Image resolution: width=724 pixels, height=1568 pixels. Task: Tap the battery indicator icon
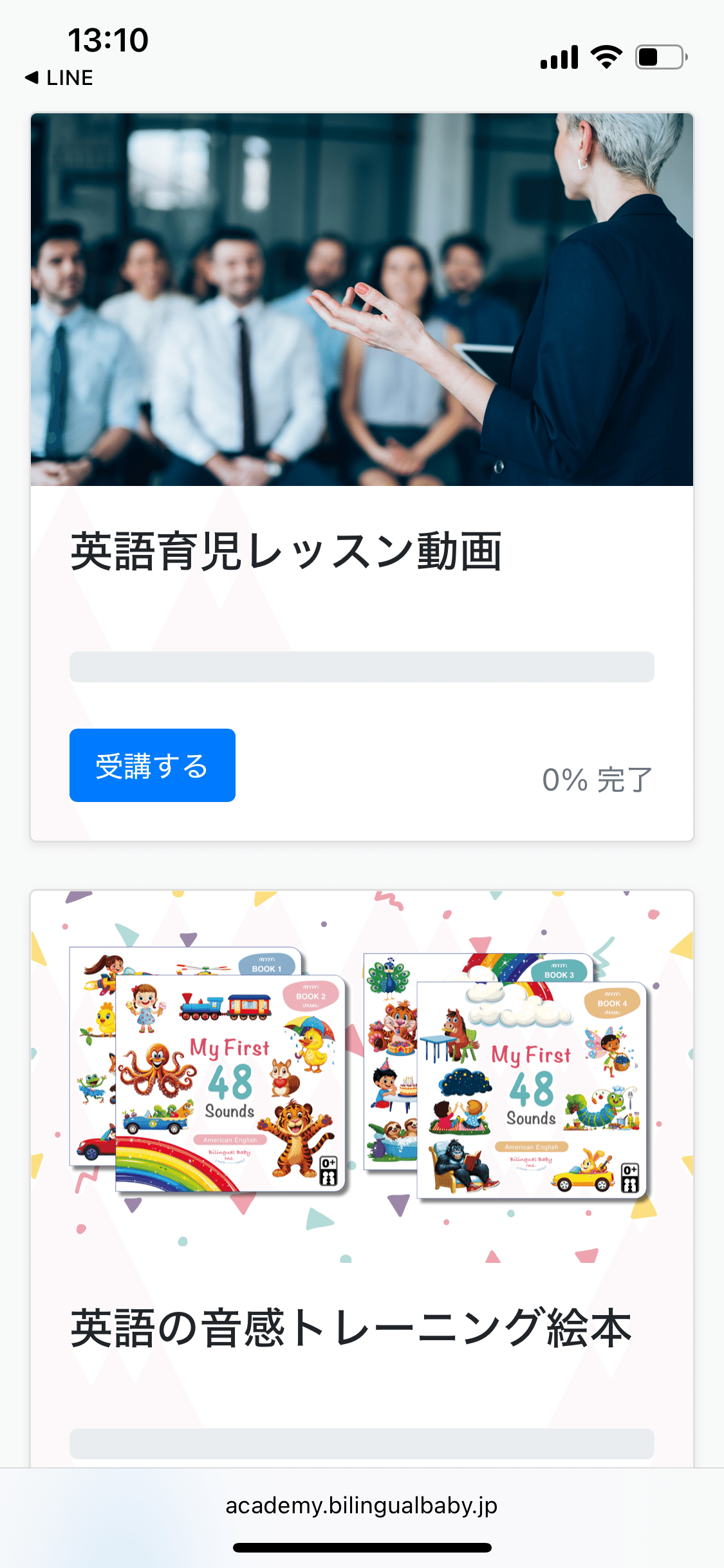(x=658, y=57)
